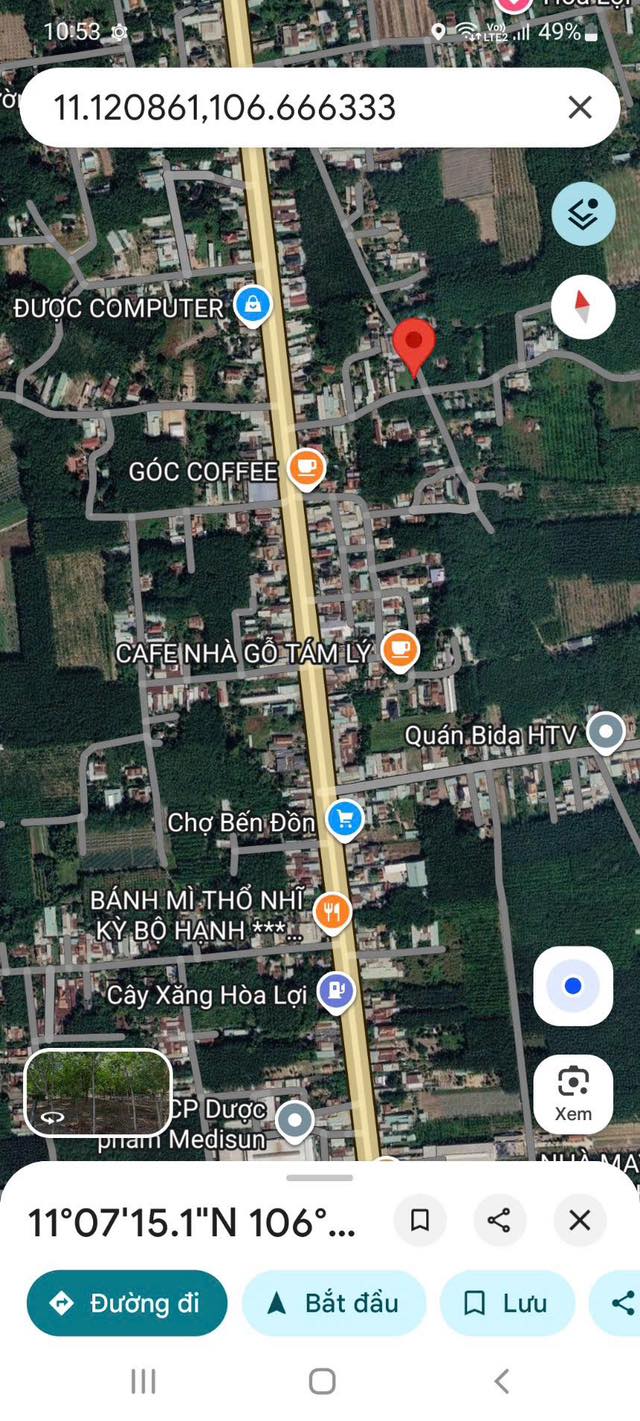Center map on my current location
Viewport: 640px width, 1421px height.
point(572,987)
